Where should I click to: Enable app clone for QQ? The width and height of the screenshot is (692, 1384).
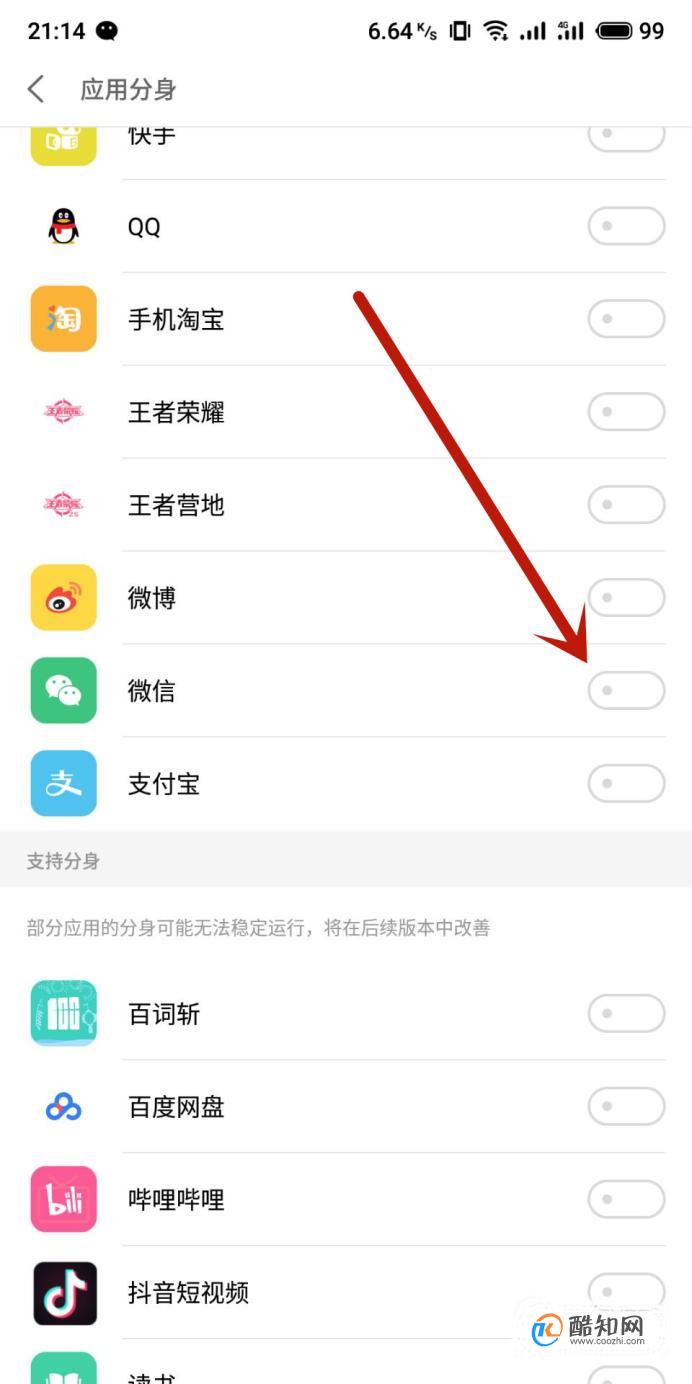(626, 226)
